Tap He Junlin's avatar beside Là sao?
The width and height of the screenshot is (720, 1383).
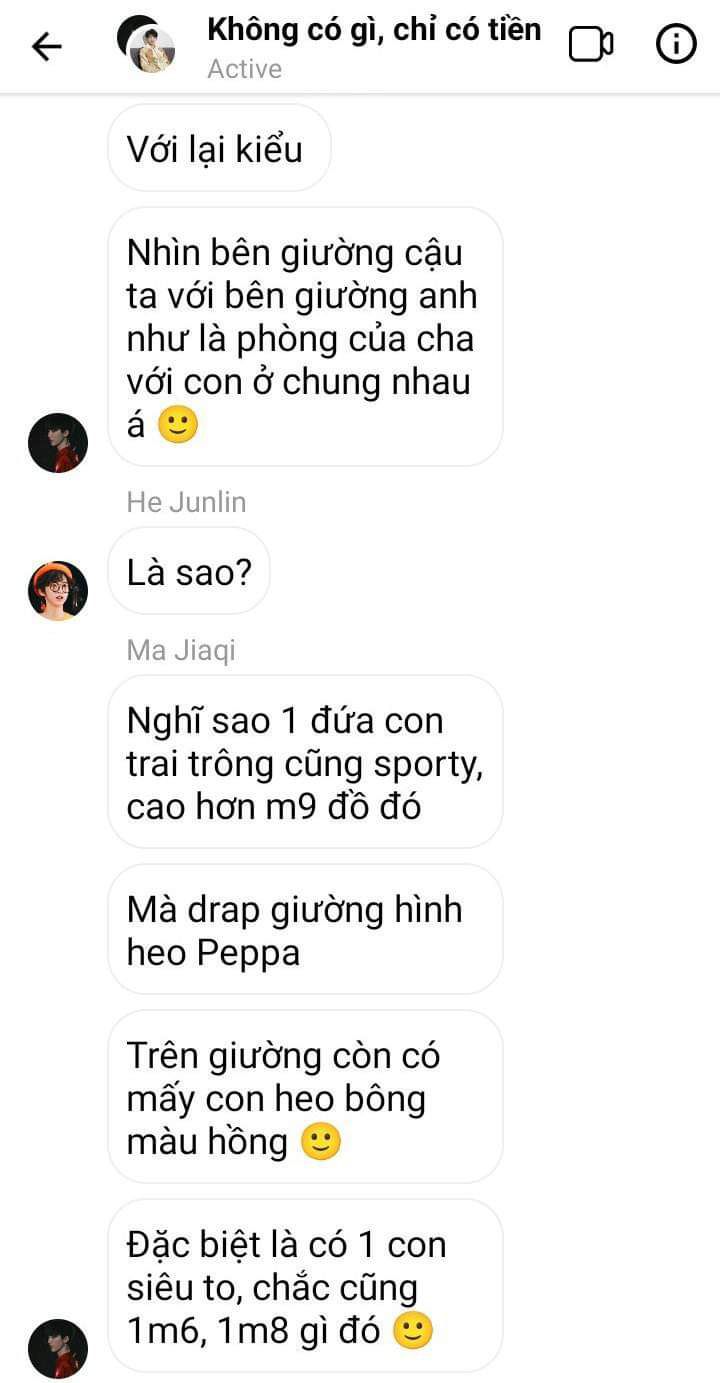click(58, 590)
